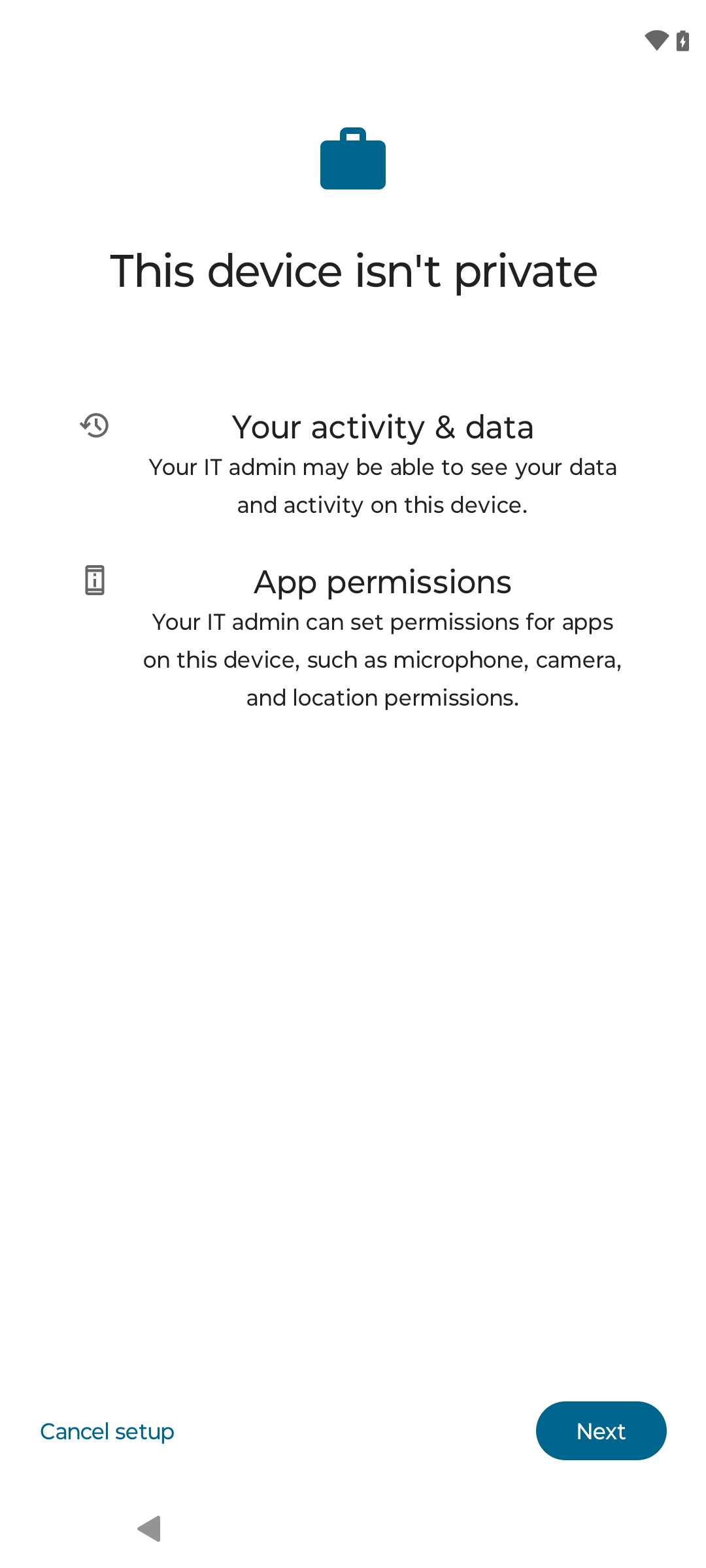The height and width of the screenshot is (1568, 706).
Task: Click the activity history clock icon
Action: (x=93, y=427)
